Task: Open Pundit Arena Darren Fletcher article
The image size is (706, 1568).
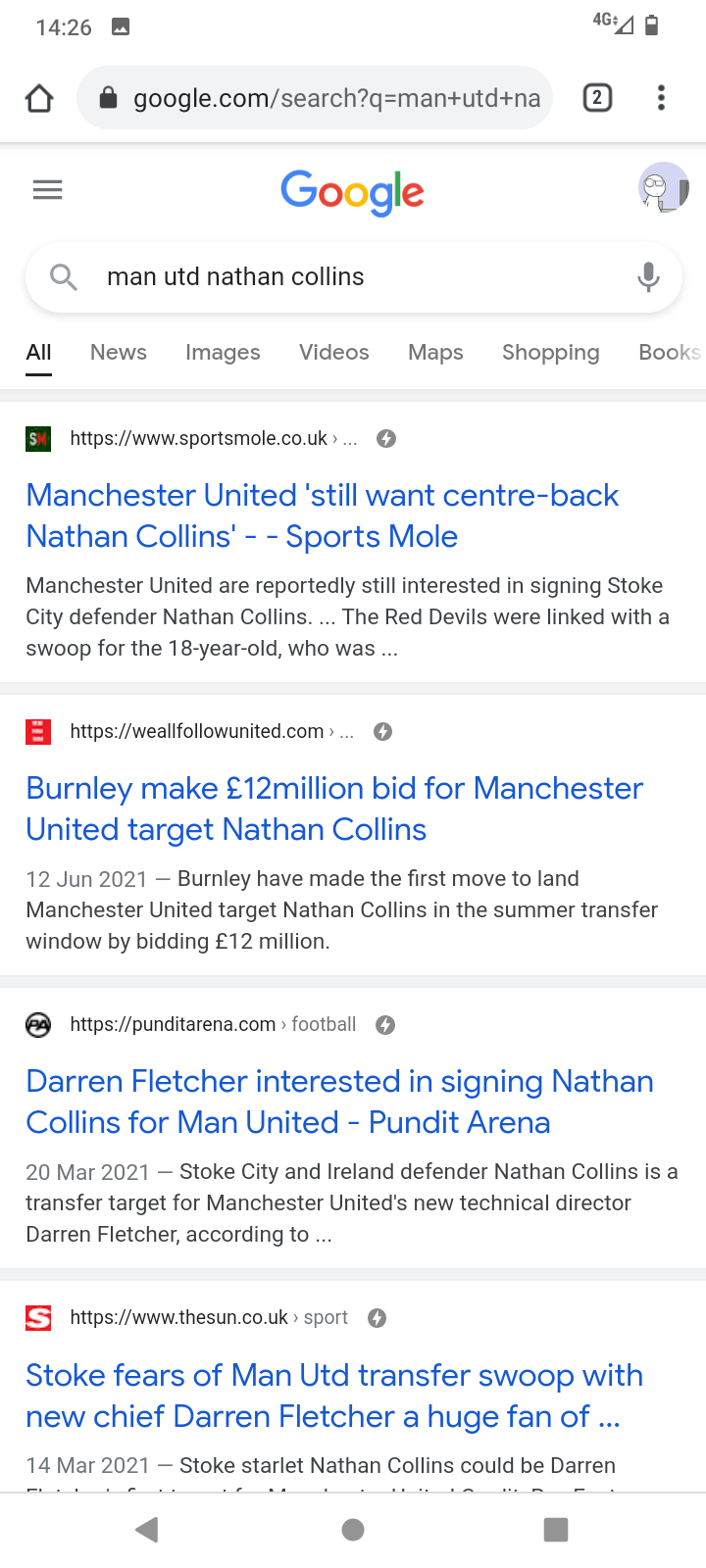Action: coord(339,1102)
